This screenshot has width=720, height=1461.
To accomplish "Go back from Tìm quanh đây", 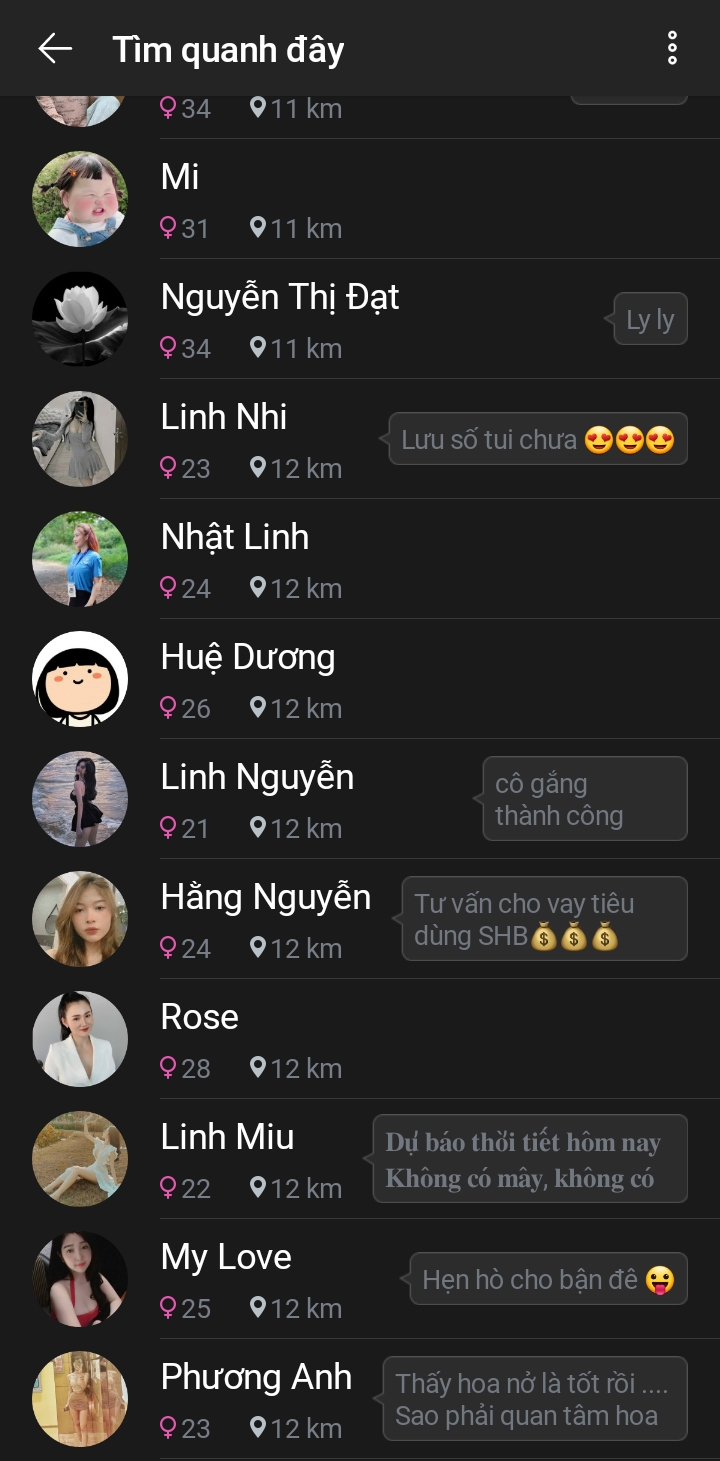I will [x=55, y=48].
